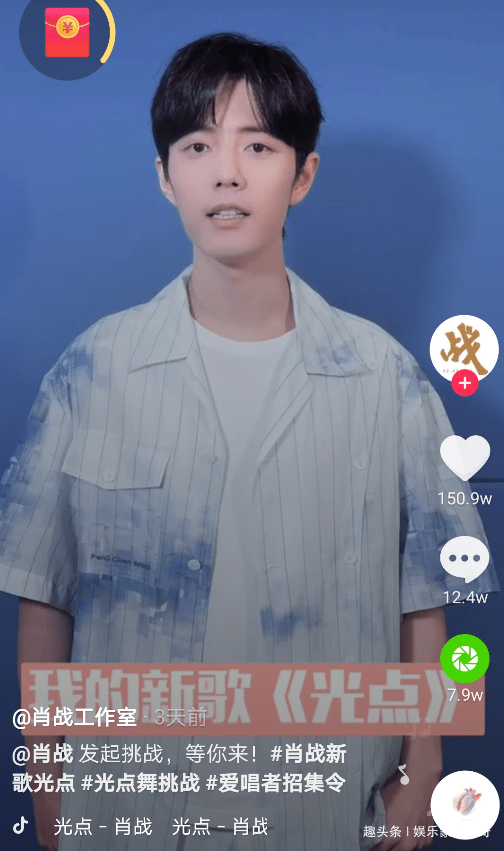Open @肖战工作室 username link
The height and width of the screenshot is (851, 504).
point(74,717)
